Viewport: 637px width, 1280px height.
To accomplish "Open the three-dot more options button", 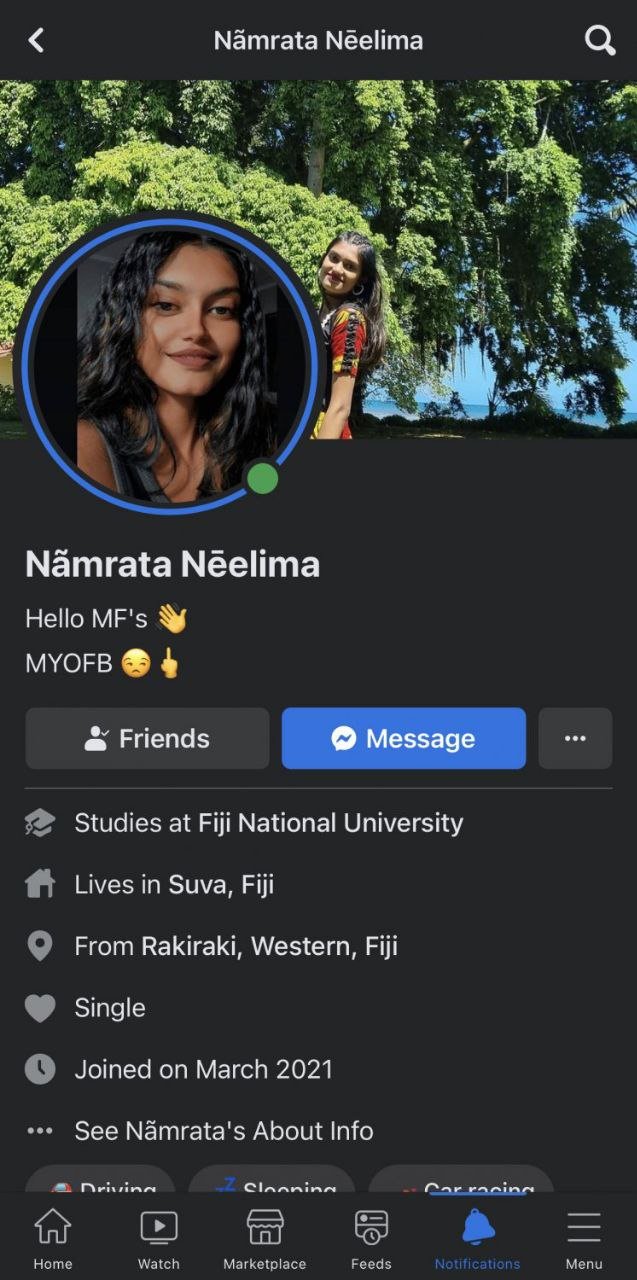I will (575, 739).
